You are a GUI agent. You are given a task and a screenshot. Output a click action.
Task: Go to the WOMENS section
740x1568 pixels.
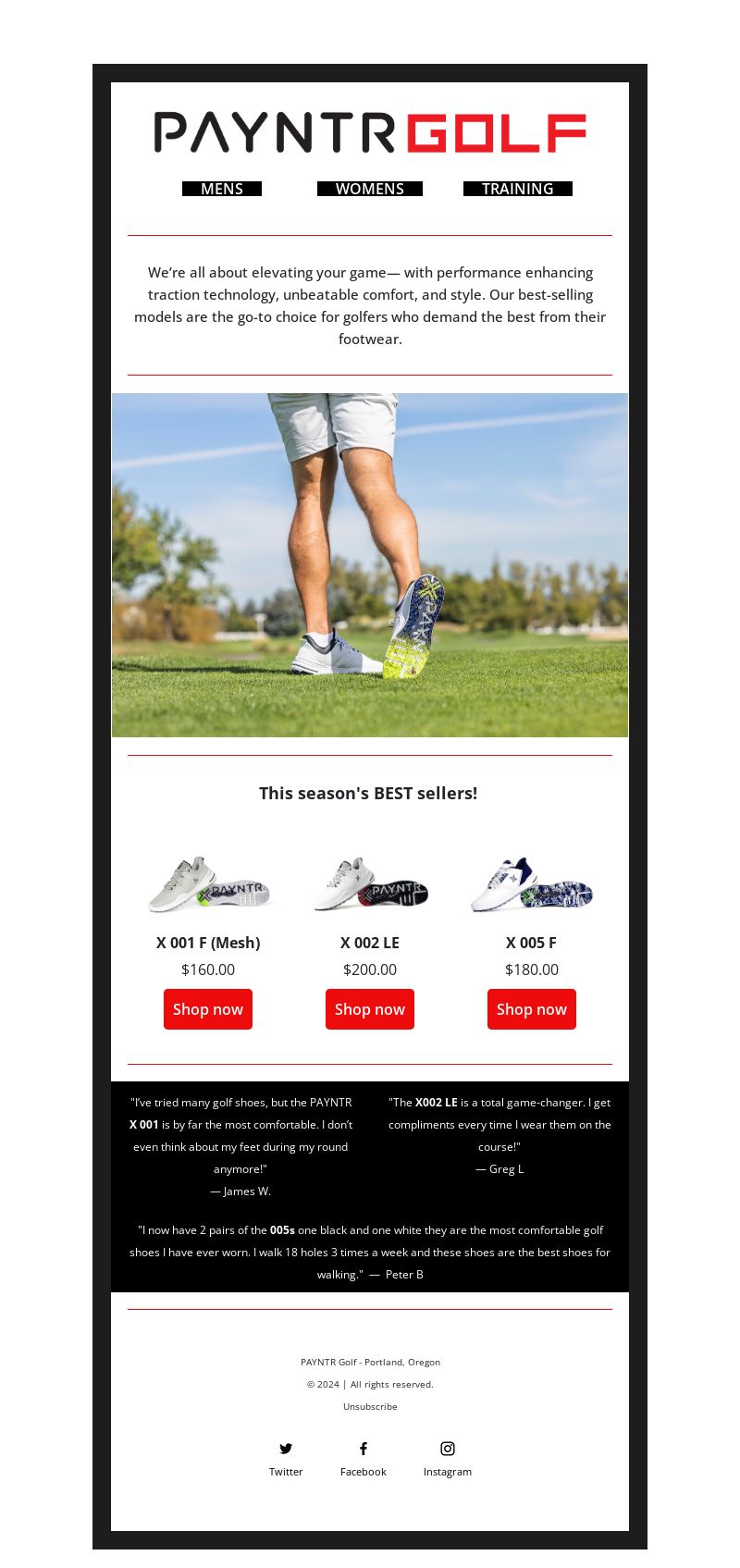pos(370,189)
